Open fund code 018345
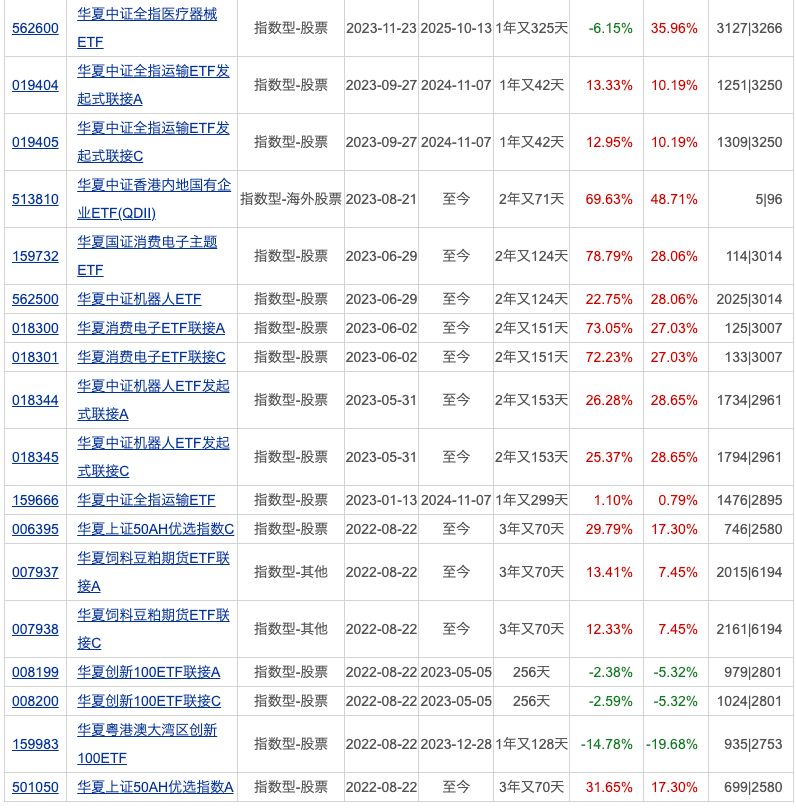 (35, 457)
